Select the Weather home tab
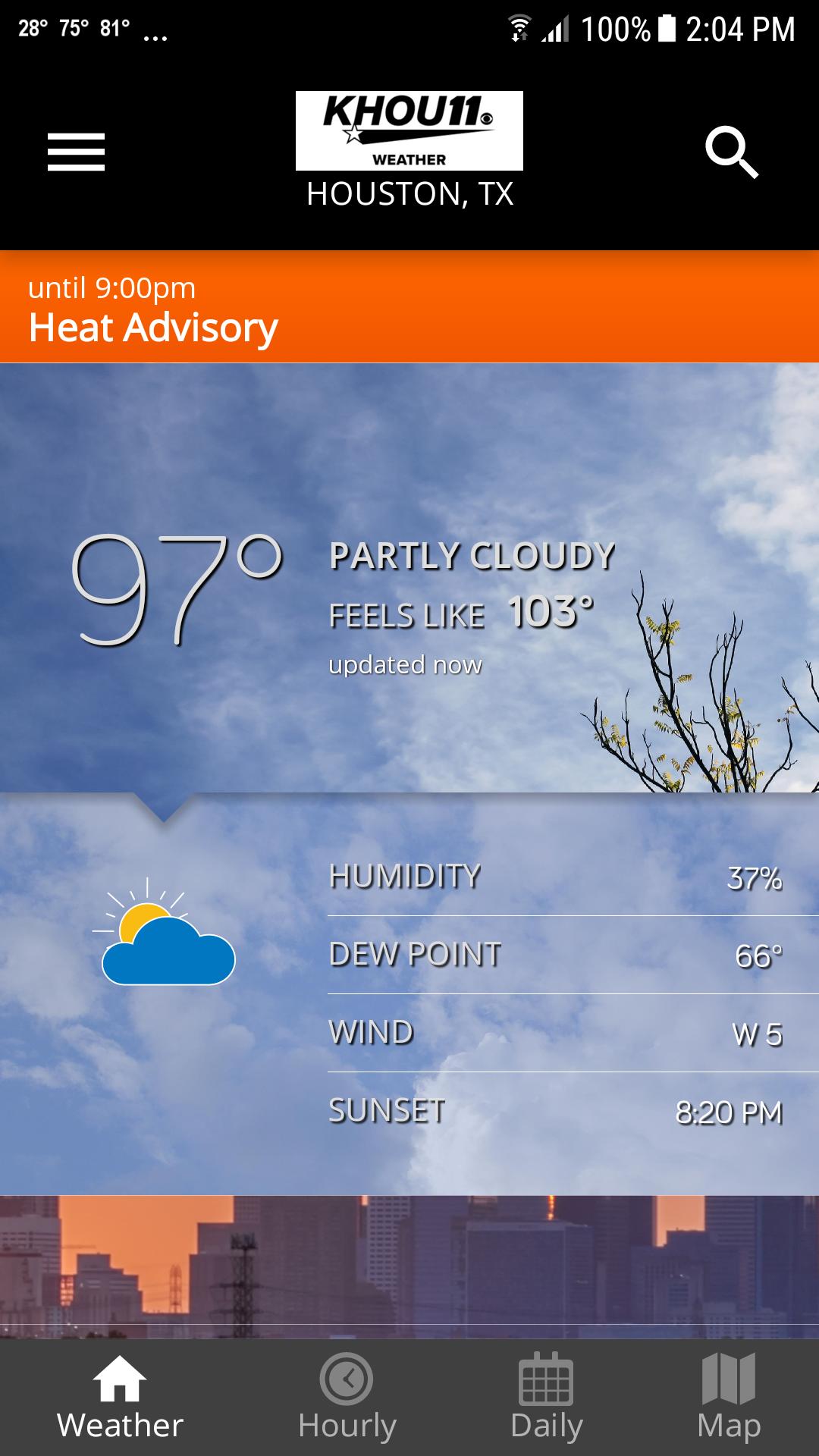The height and width of the screenshot is (1456, 819). (x=120, y=1397)
